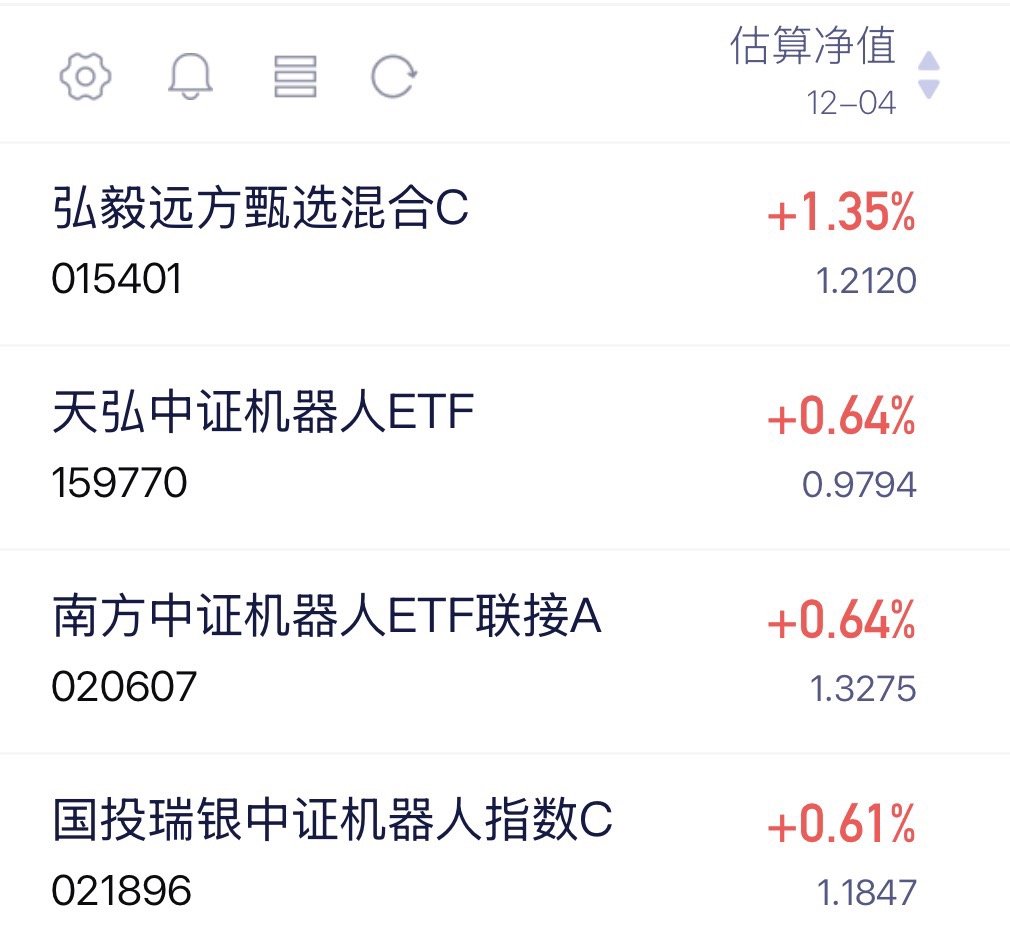
Task: Open fund 弘毅远方甄选混合C
Action: click(x=260, y=213)
